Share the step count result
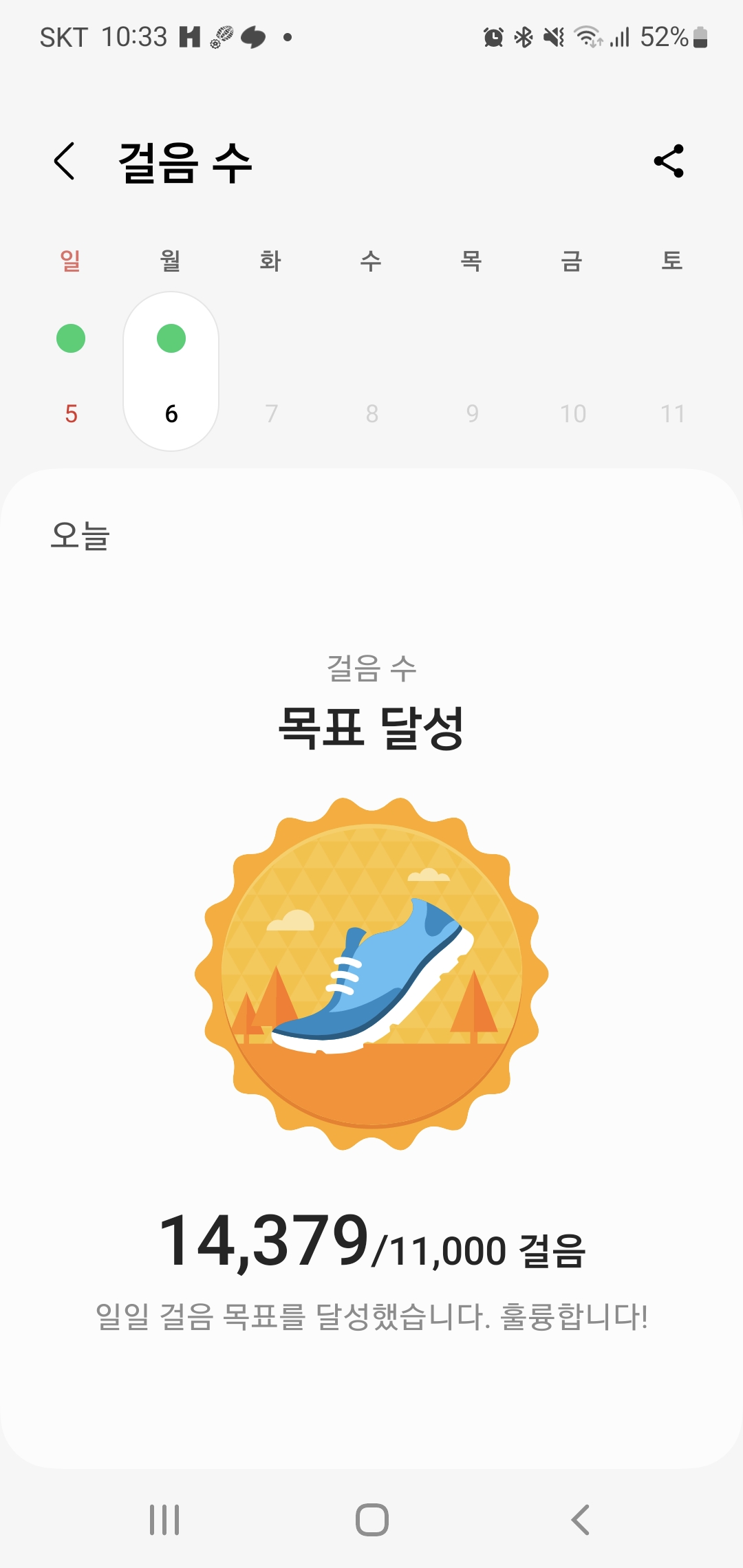This screenshot has width=743, height=1568. 668,162
